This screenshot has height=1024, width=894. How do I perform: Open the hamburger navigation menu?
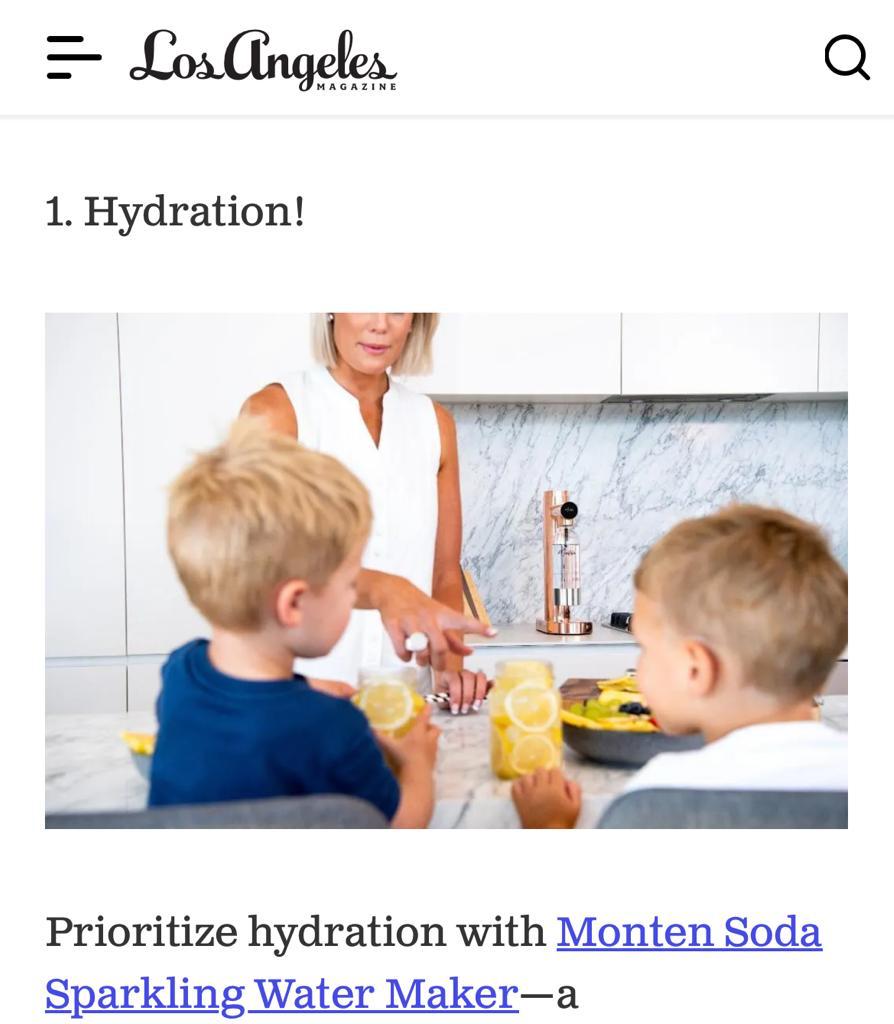point(74,57)
